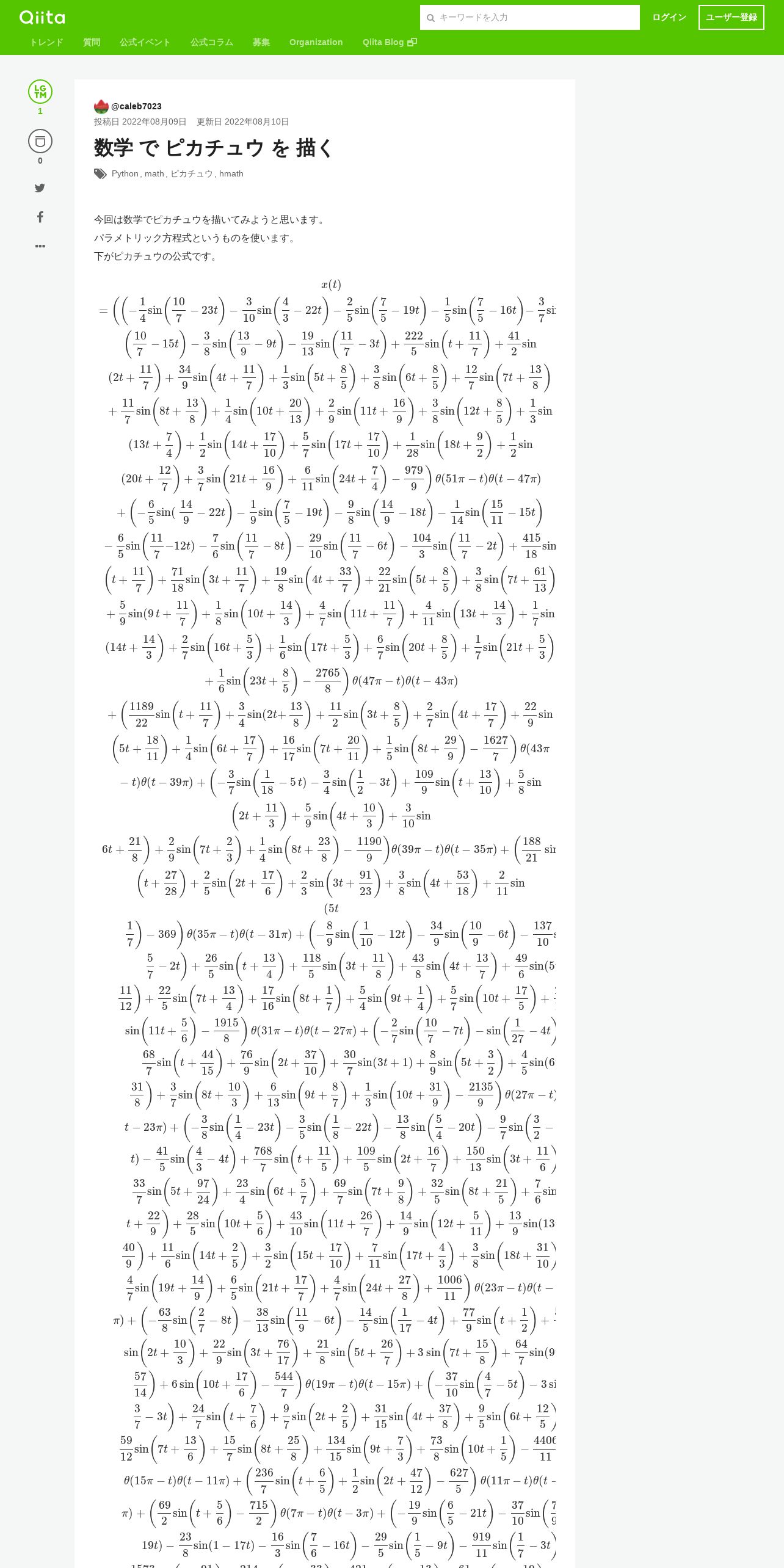Switch to the トレンド tab
This screenshot has width=784, height=1568.
[x=46, y=42]
